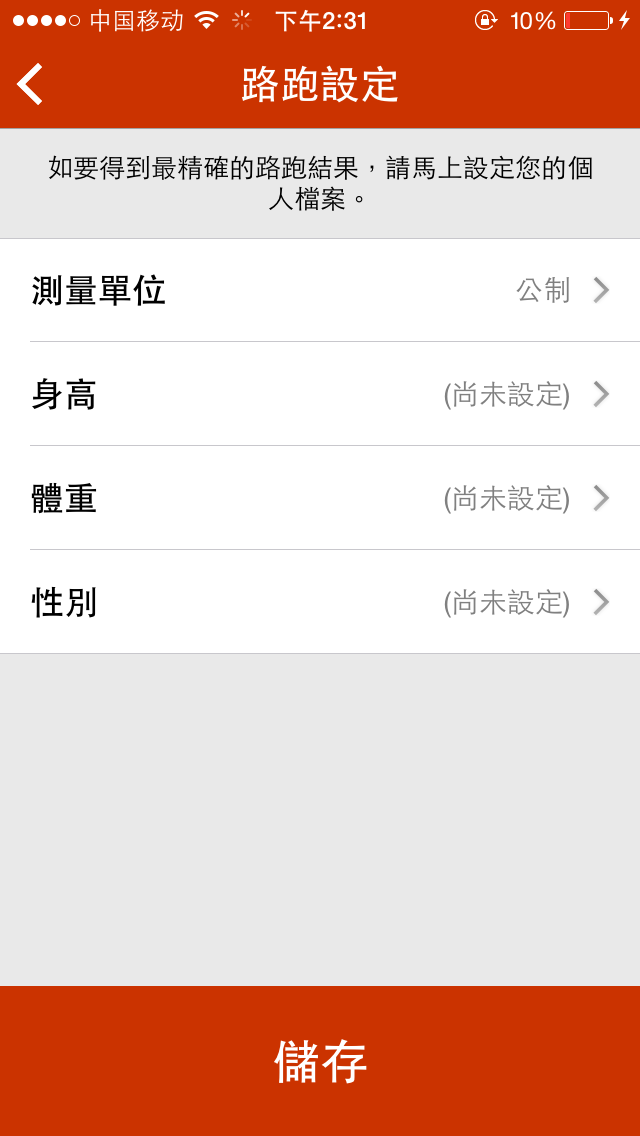This screenshot has width=640, height=1136.
Task: Open the 測量單位 setting row
Action: click(x=320, y=290)
